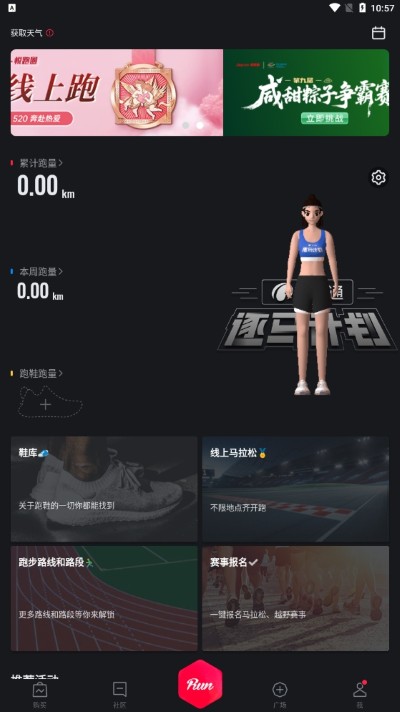The width and height of the screenshot is (400, 712).
Task: Tap the 3D runner avatar
Action: [311, 295]
